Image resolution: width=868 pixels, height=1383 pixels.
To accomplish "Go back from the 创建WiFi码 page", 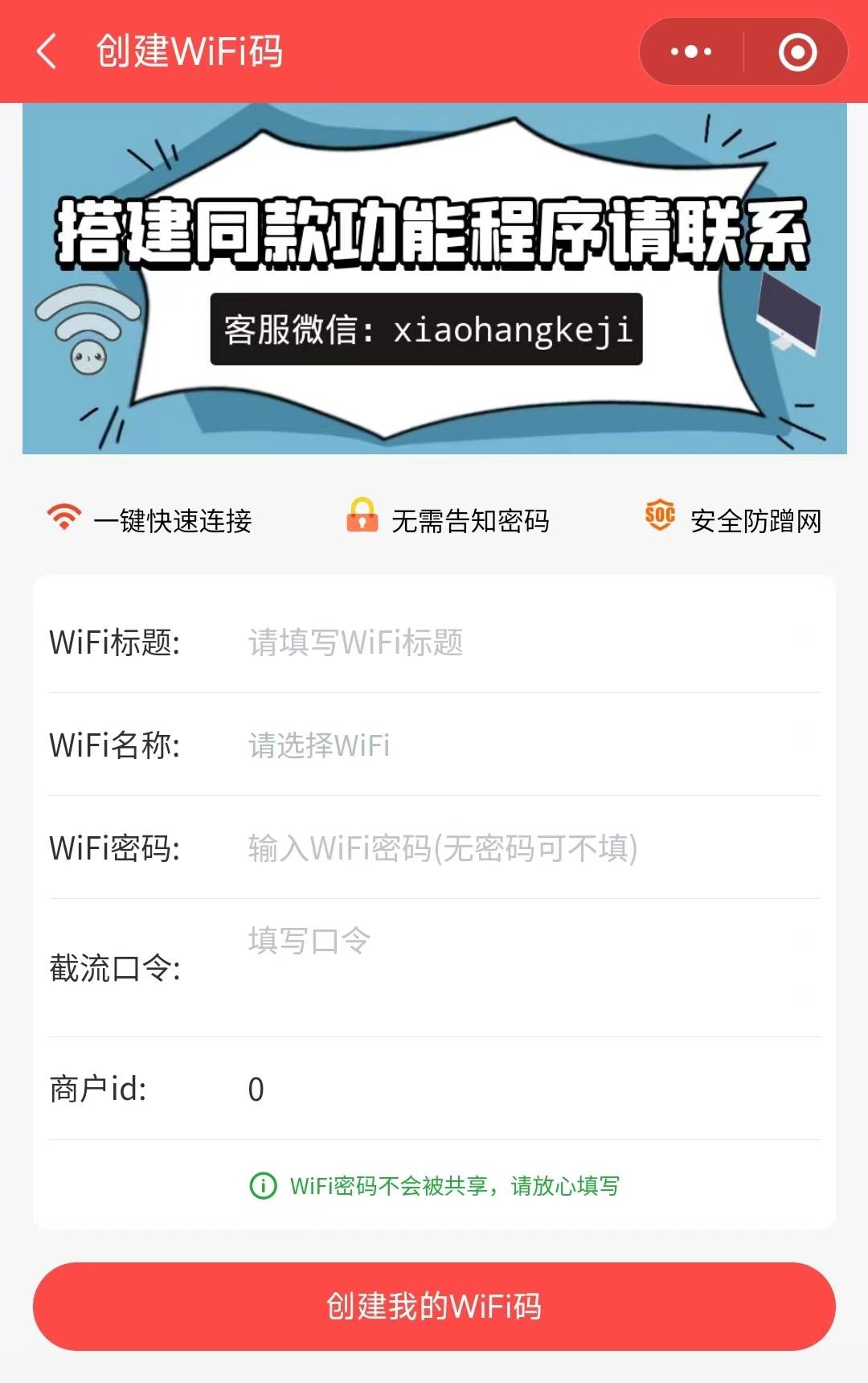I will (47, 51).
